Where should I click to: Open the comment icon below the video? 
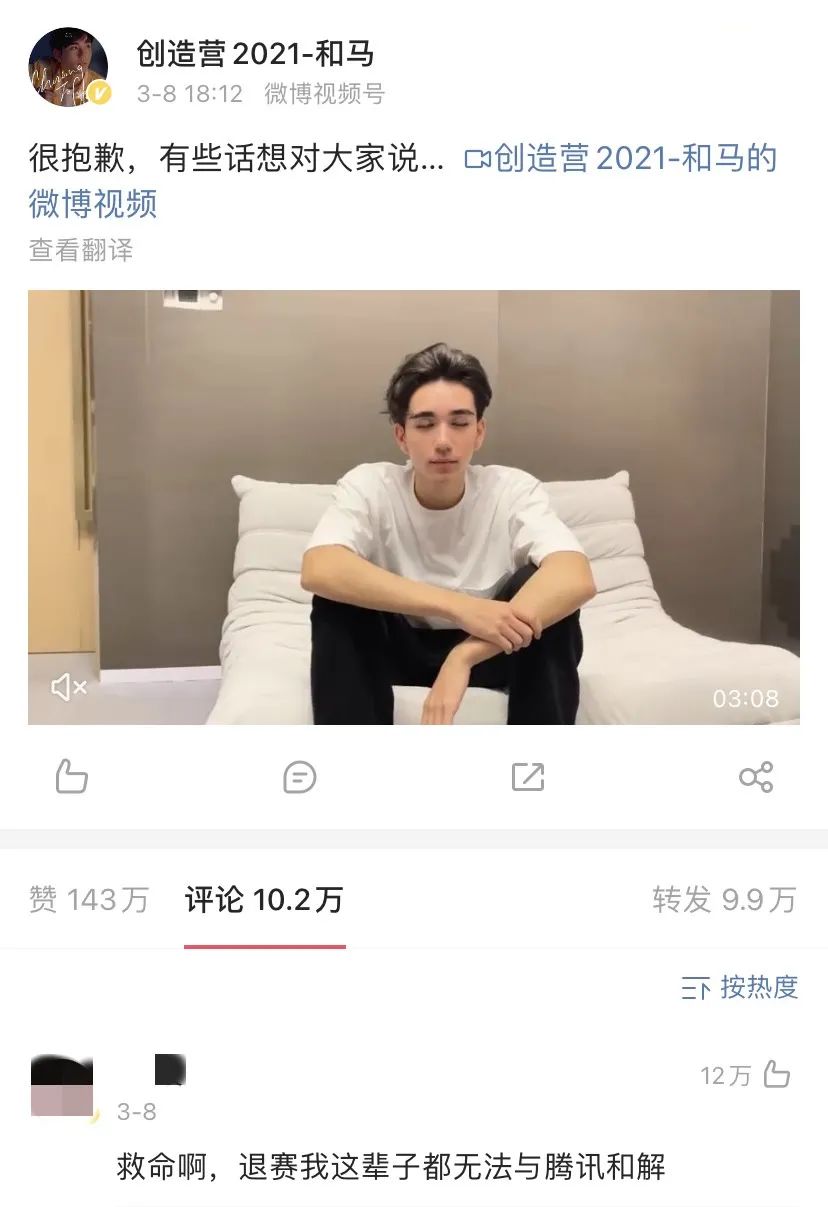(x=299, y=776)
